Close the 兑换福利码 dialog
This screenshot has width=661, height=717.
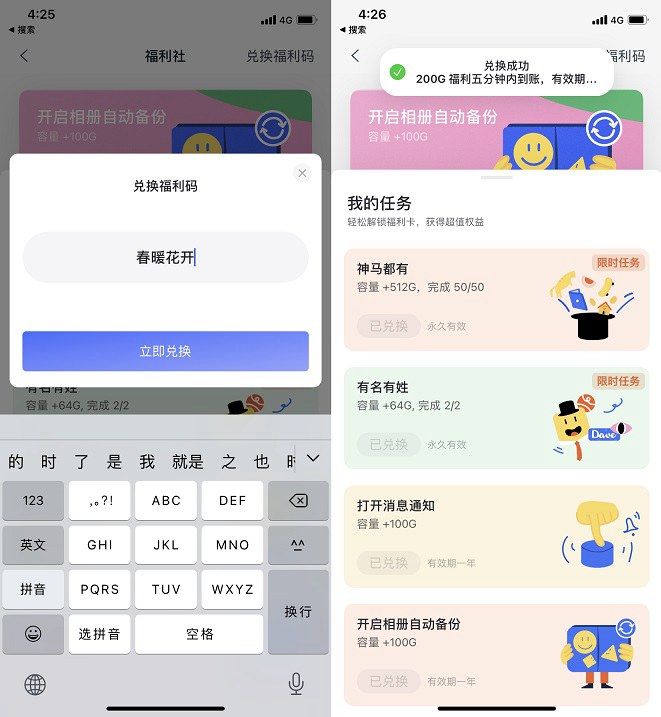(302, 173)
